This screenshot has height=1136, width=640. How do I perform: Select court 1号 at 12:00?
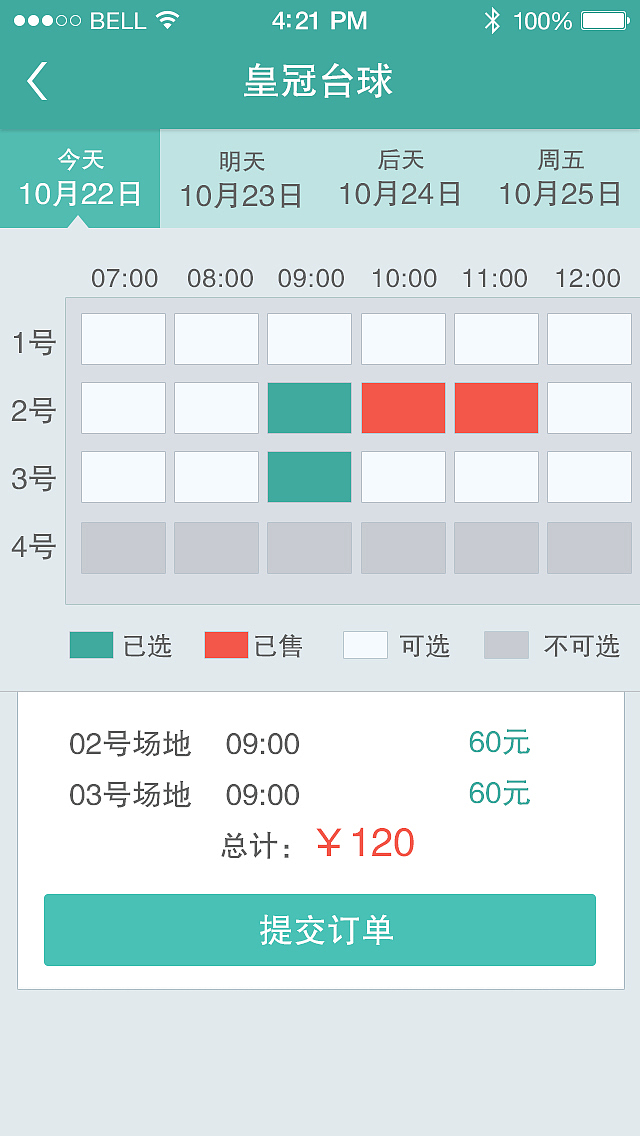589,339
